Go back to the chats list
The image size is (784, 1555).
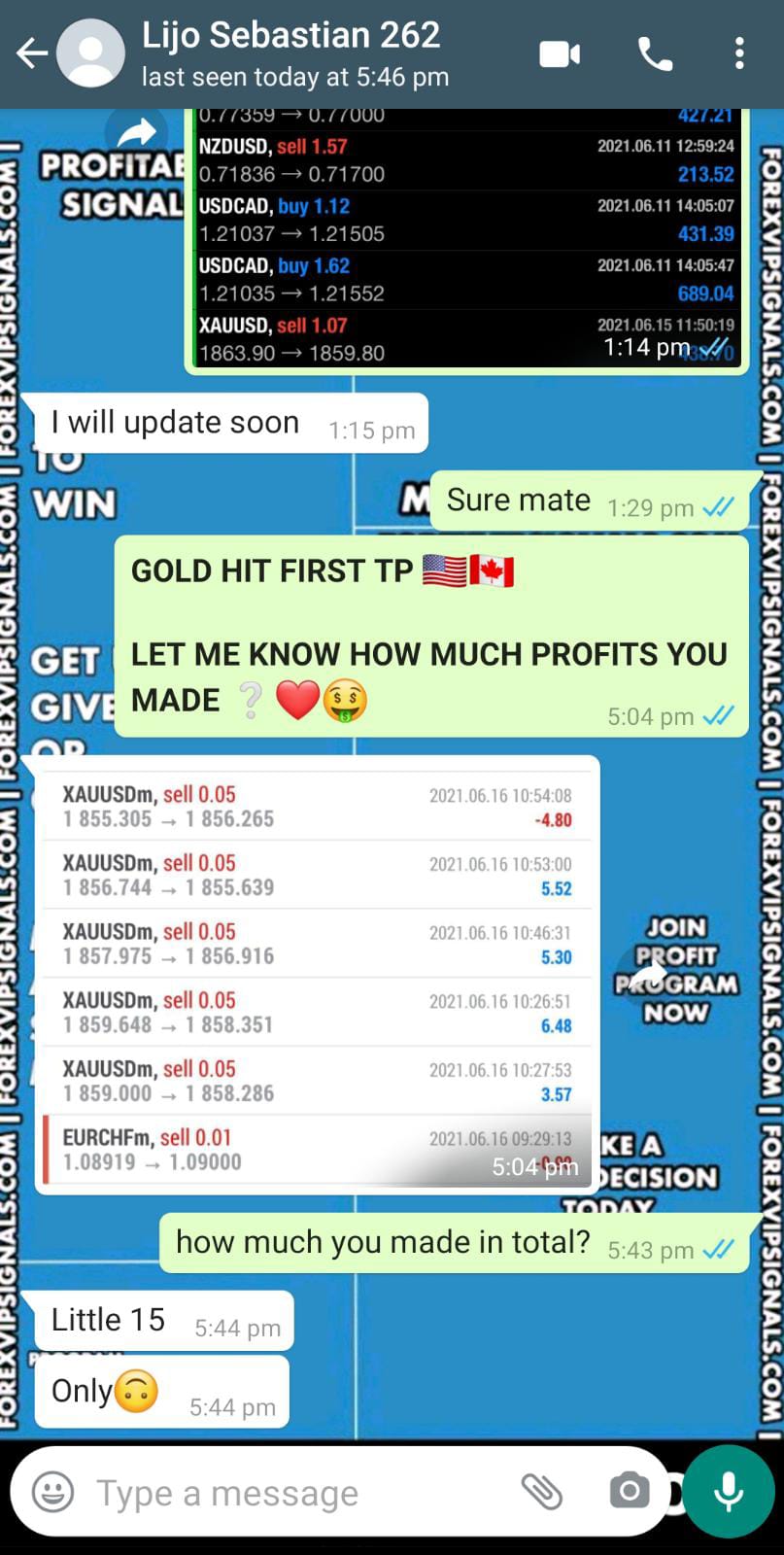tap(31, 54)
